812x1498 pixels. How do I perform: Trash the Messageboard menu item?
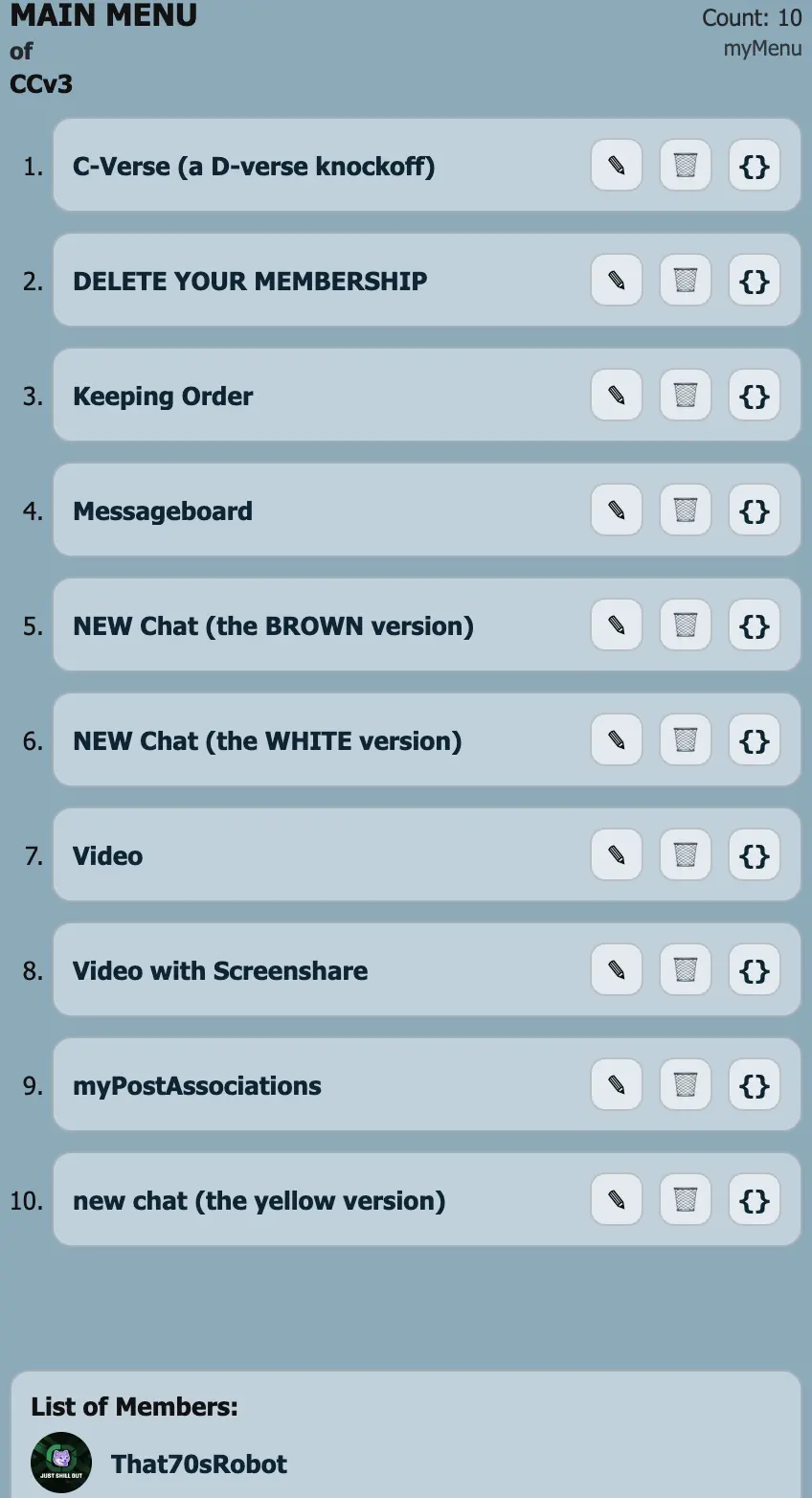point(686,511)
